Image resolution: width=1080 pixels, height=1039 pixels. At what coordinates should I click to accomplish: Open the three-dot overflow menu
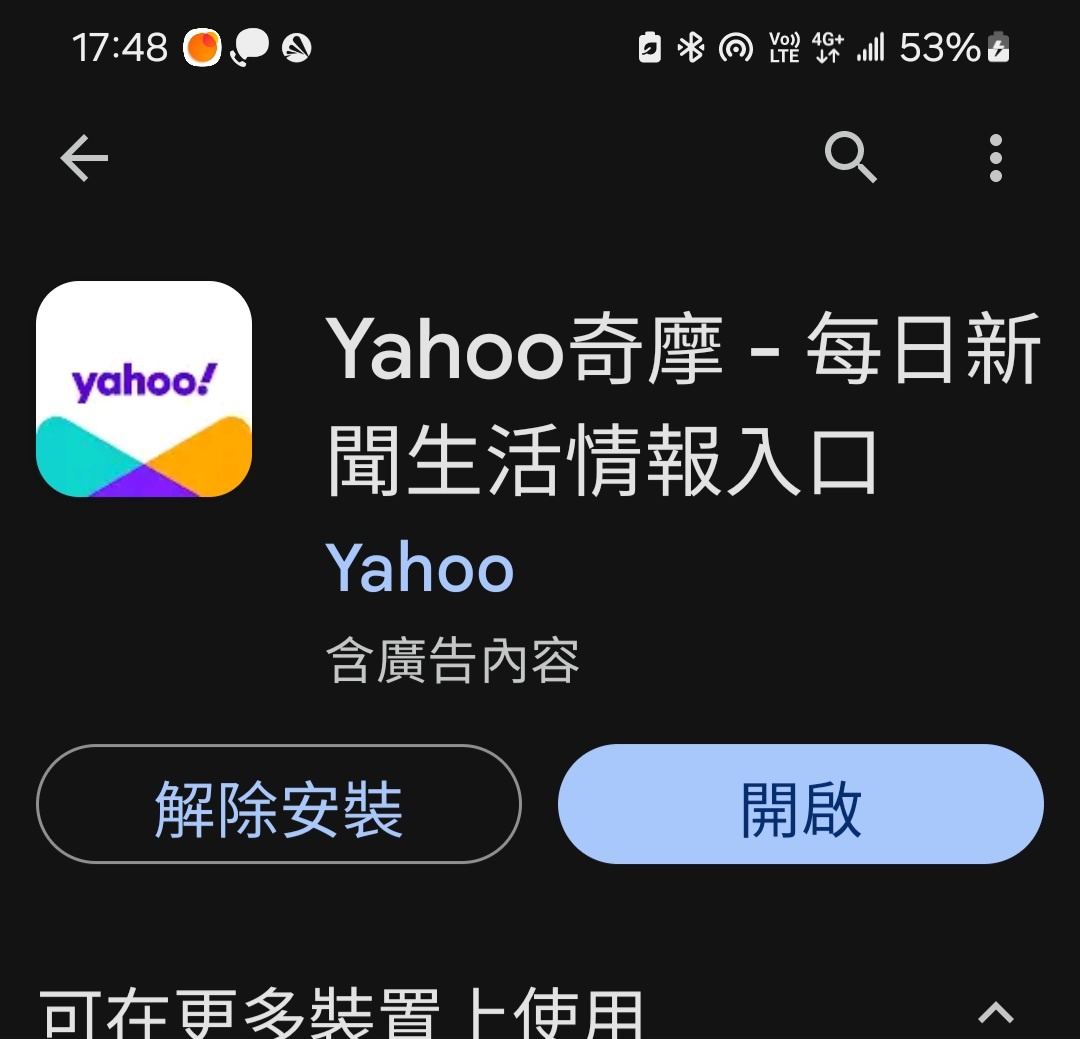tap(994, 158)
